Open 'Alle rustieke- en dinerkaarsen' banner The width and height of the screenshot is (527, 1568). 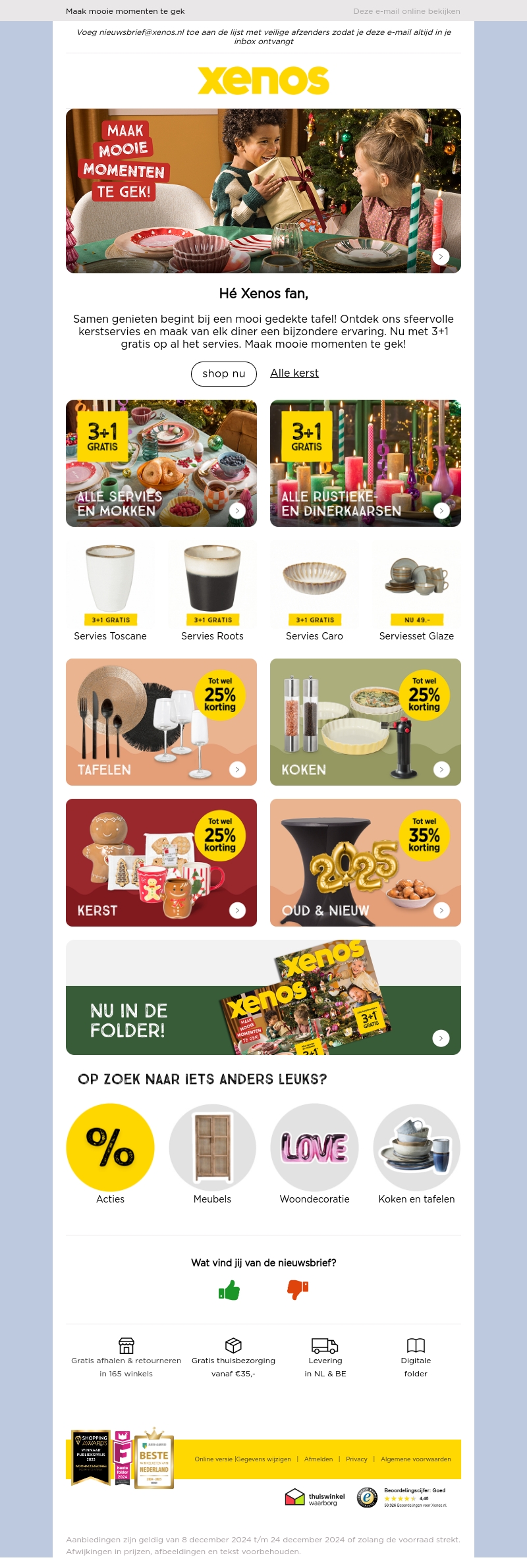[x=366, y=463]
